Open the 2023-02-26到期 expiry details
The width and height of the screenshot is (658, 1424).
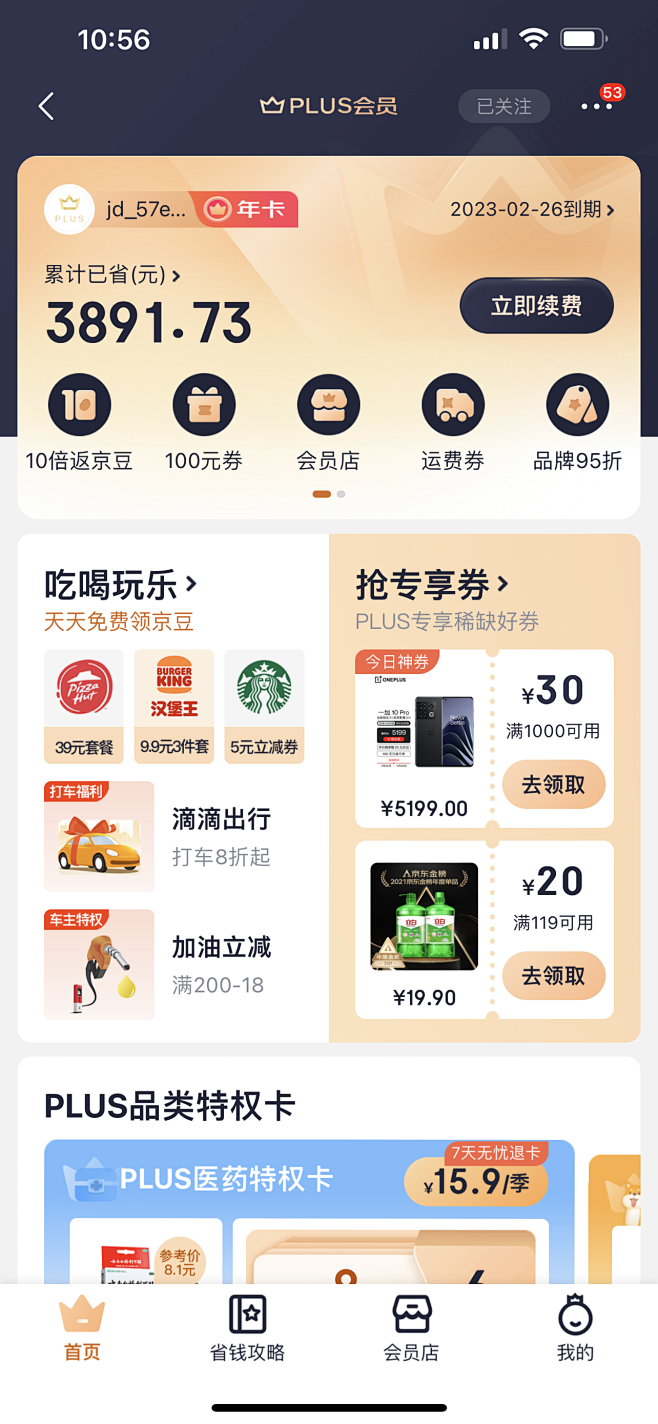(x=532, y=209)
